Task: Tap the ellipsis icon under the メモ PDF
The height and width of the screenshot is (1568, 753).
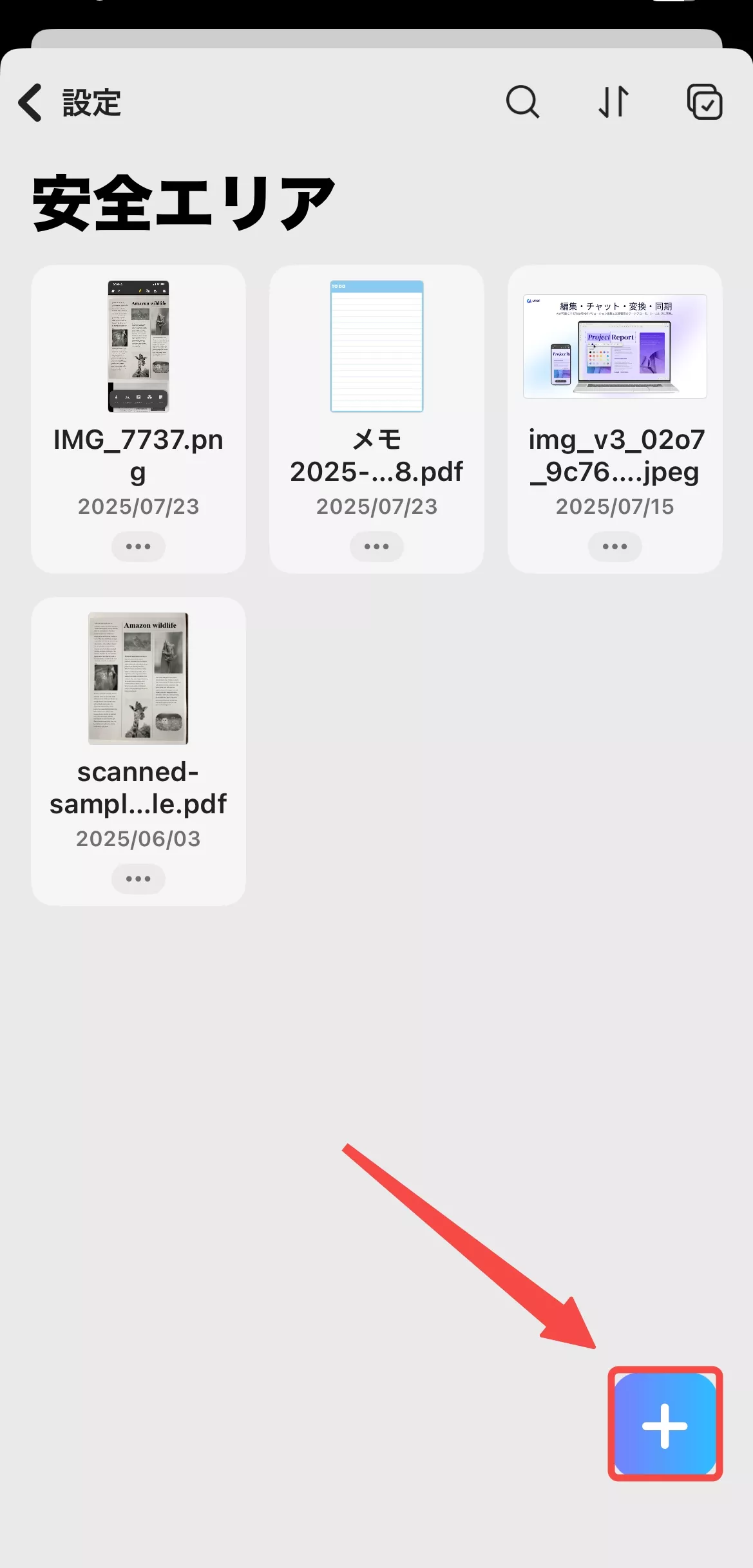Action: pyautogui.click(x=376, y=546)
